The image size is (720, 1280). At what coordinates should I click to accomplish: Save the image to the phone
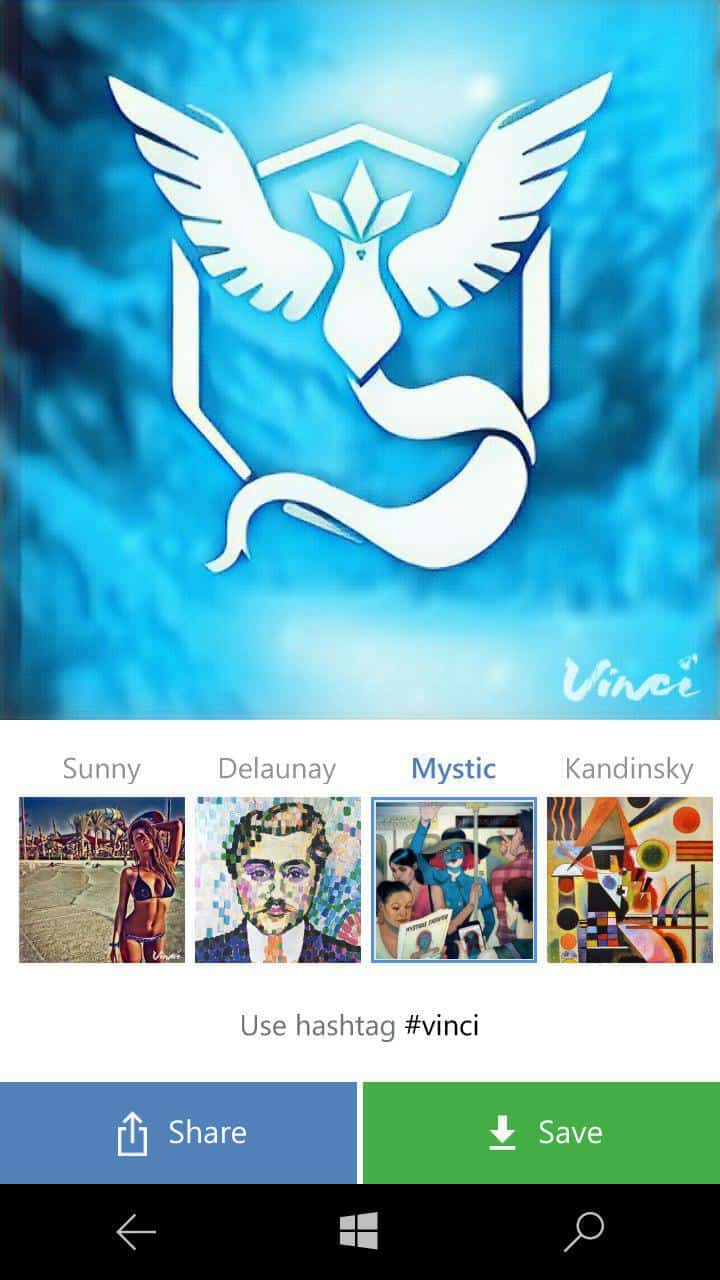tap(541, 1132)
